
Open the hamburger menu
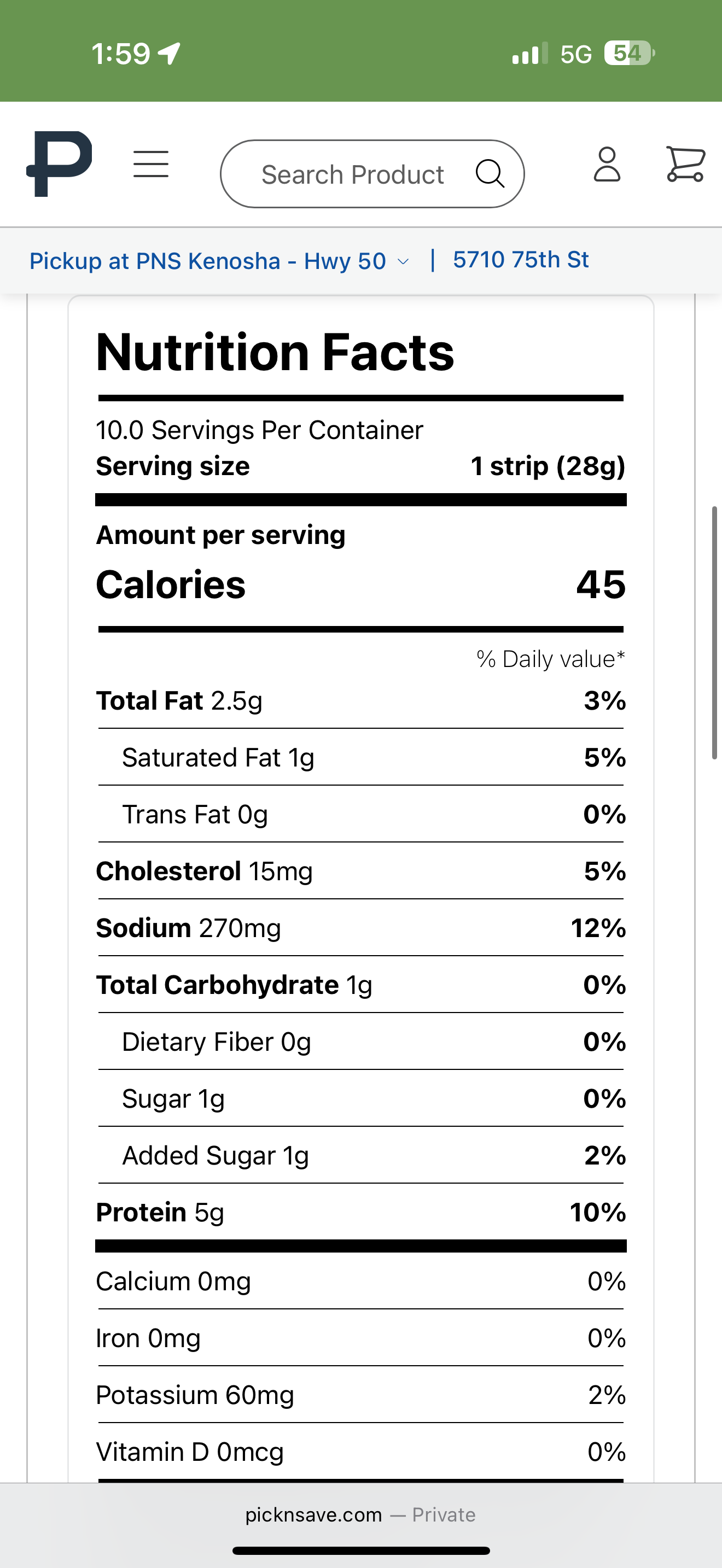pyautogui.click(x=151, y=165)
